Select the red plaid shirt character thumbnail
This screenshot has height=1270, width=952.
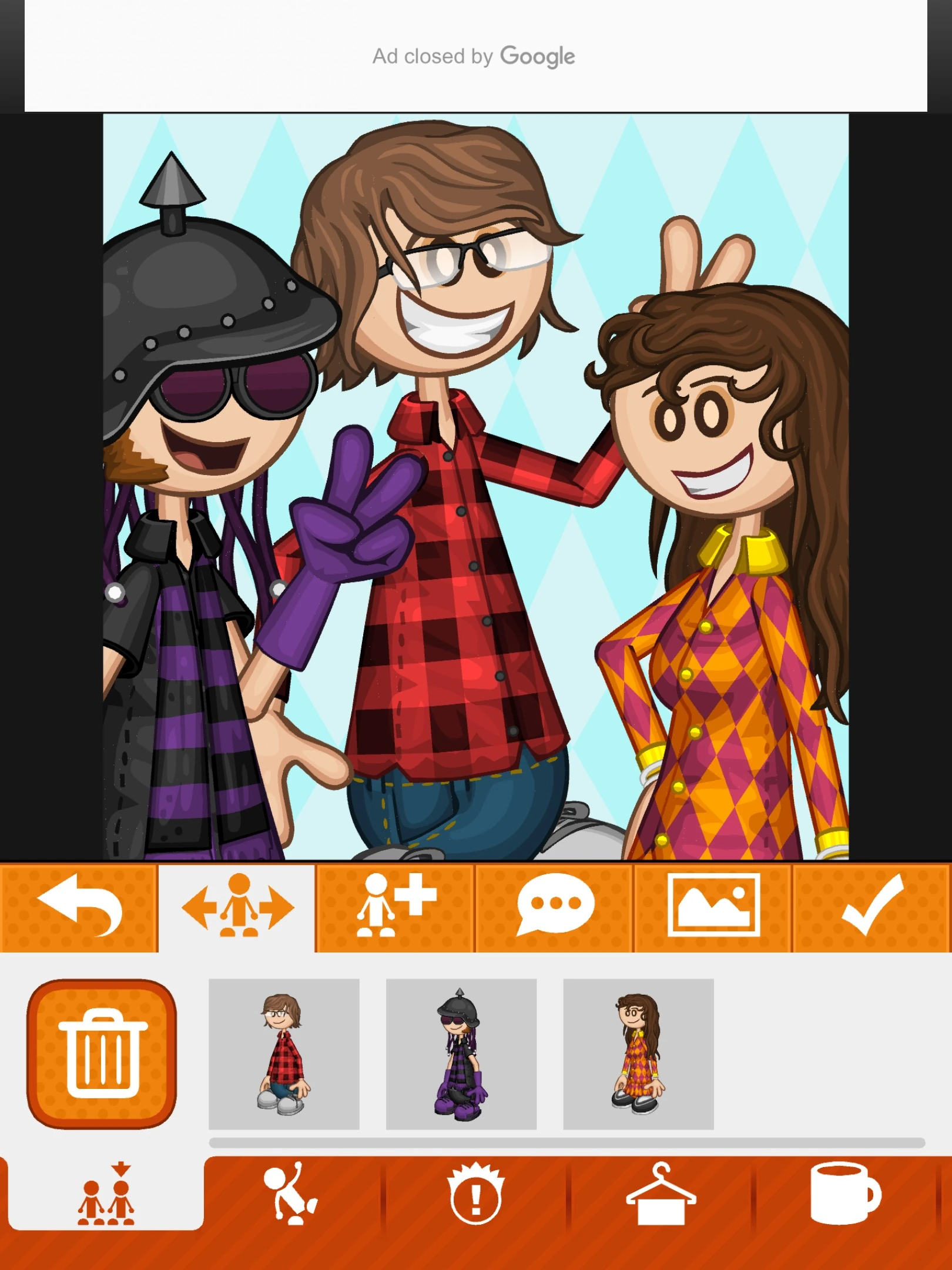pyautogui.click(x=284, y=1054)
